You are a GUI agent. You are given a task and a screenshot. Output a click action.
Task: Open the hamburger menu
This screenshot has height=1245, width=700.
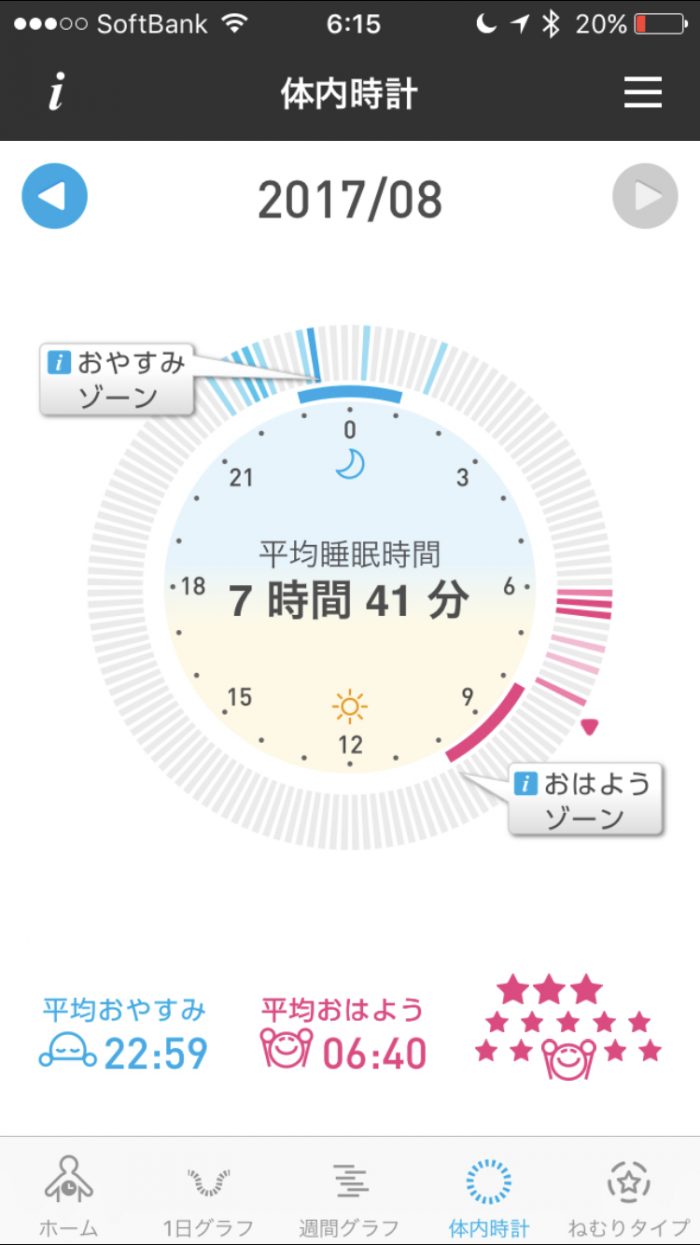(x=643, y=94)
